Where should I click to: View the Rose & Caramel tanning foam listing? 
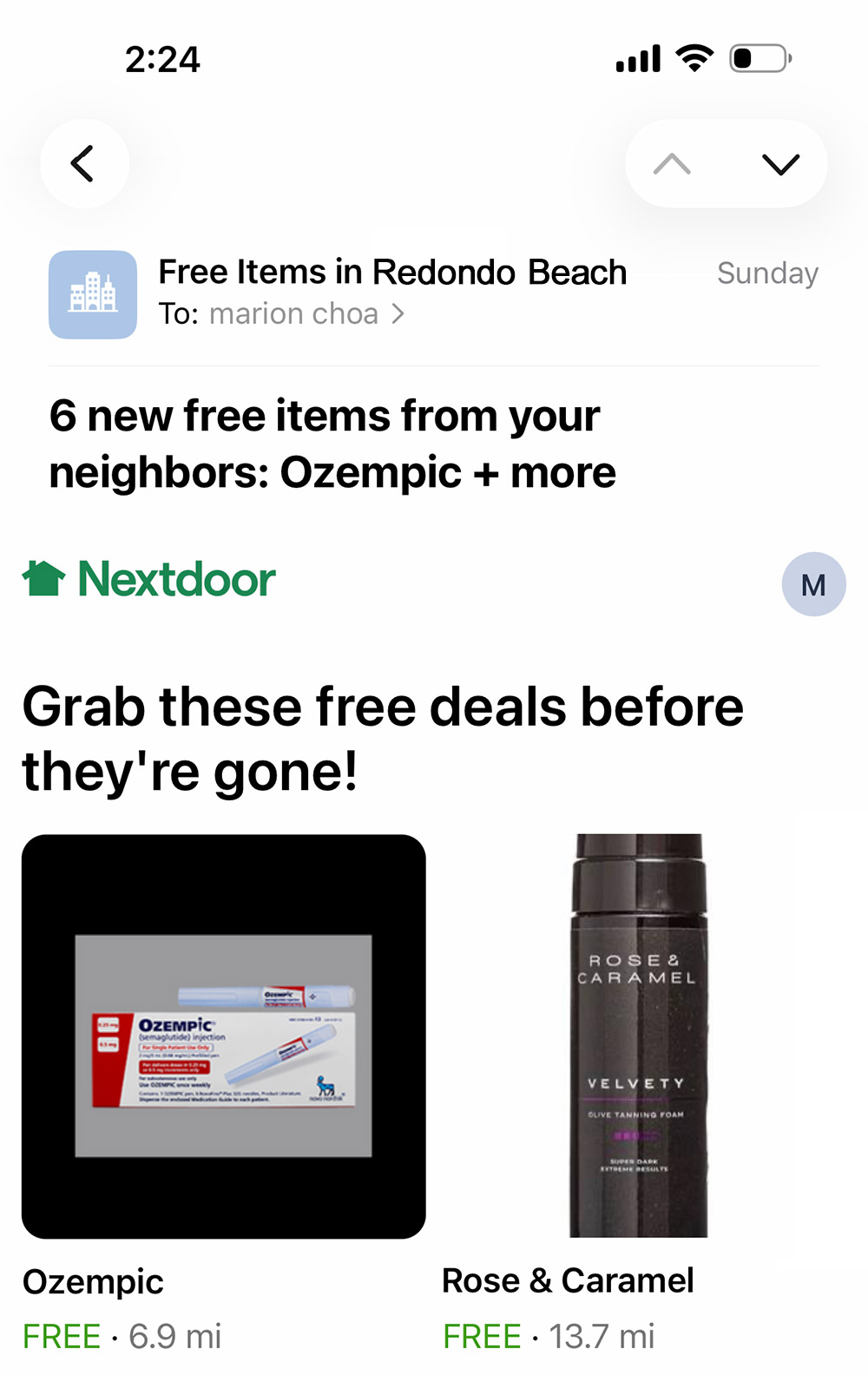638,1036
